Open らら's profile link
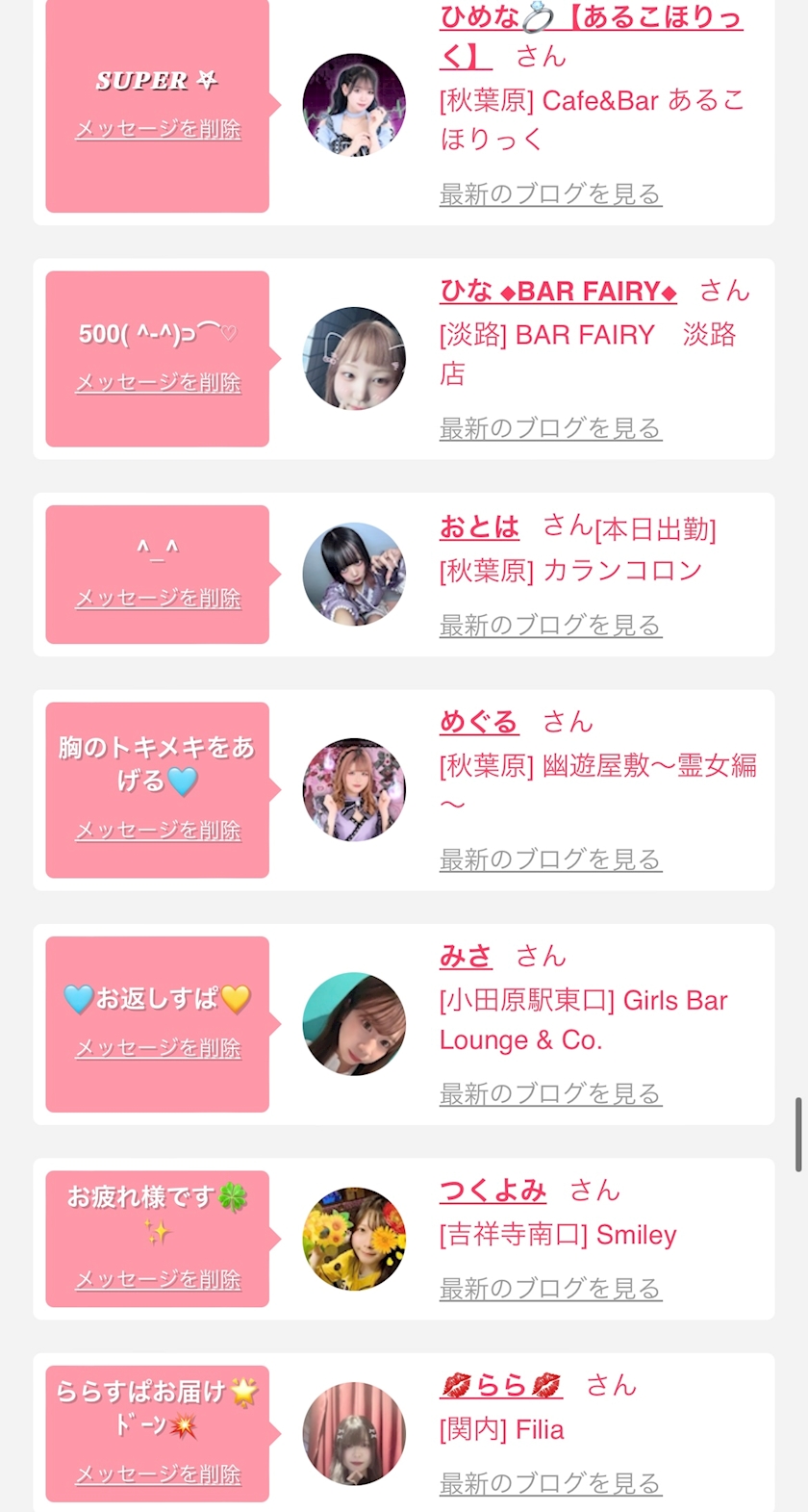The height and width of the screenshot is (1512, 808). tap(501, 1386)
